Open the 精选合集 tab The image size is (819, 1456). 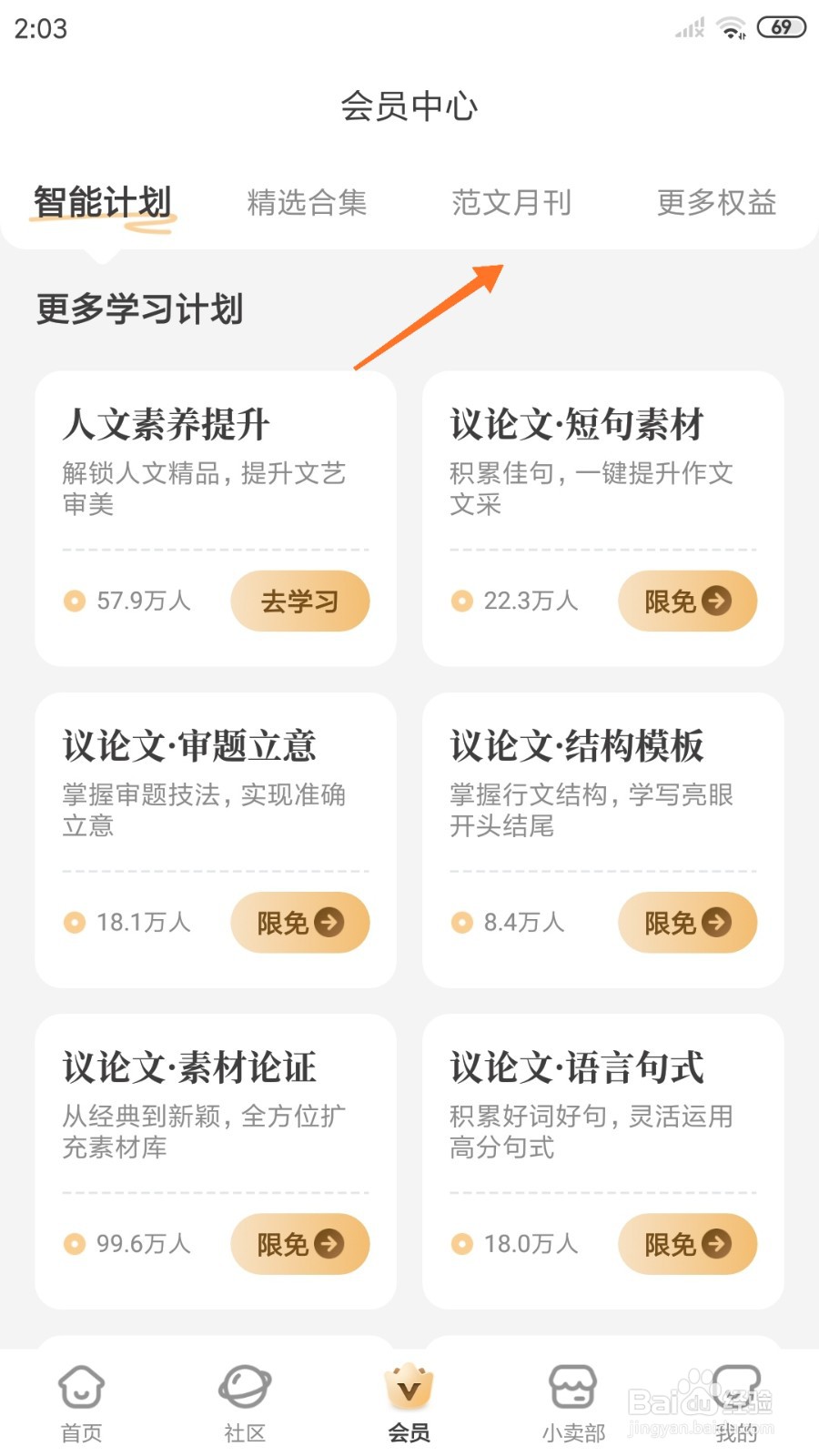pos(307,203)
